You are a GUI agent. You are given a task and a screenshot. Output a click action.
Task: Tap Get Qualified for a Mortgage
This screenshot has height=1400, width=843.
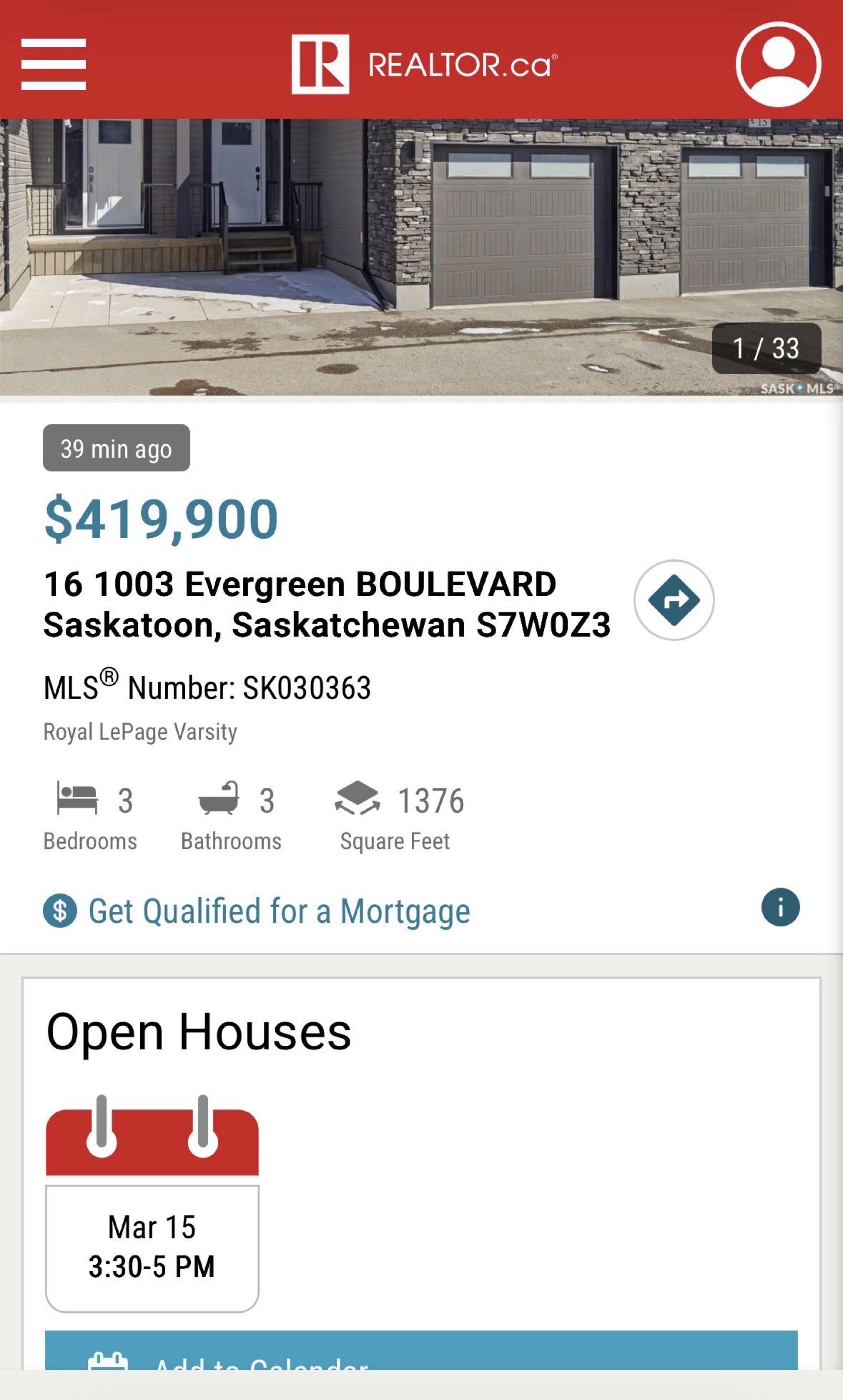point(279,911)
